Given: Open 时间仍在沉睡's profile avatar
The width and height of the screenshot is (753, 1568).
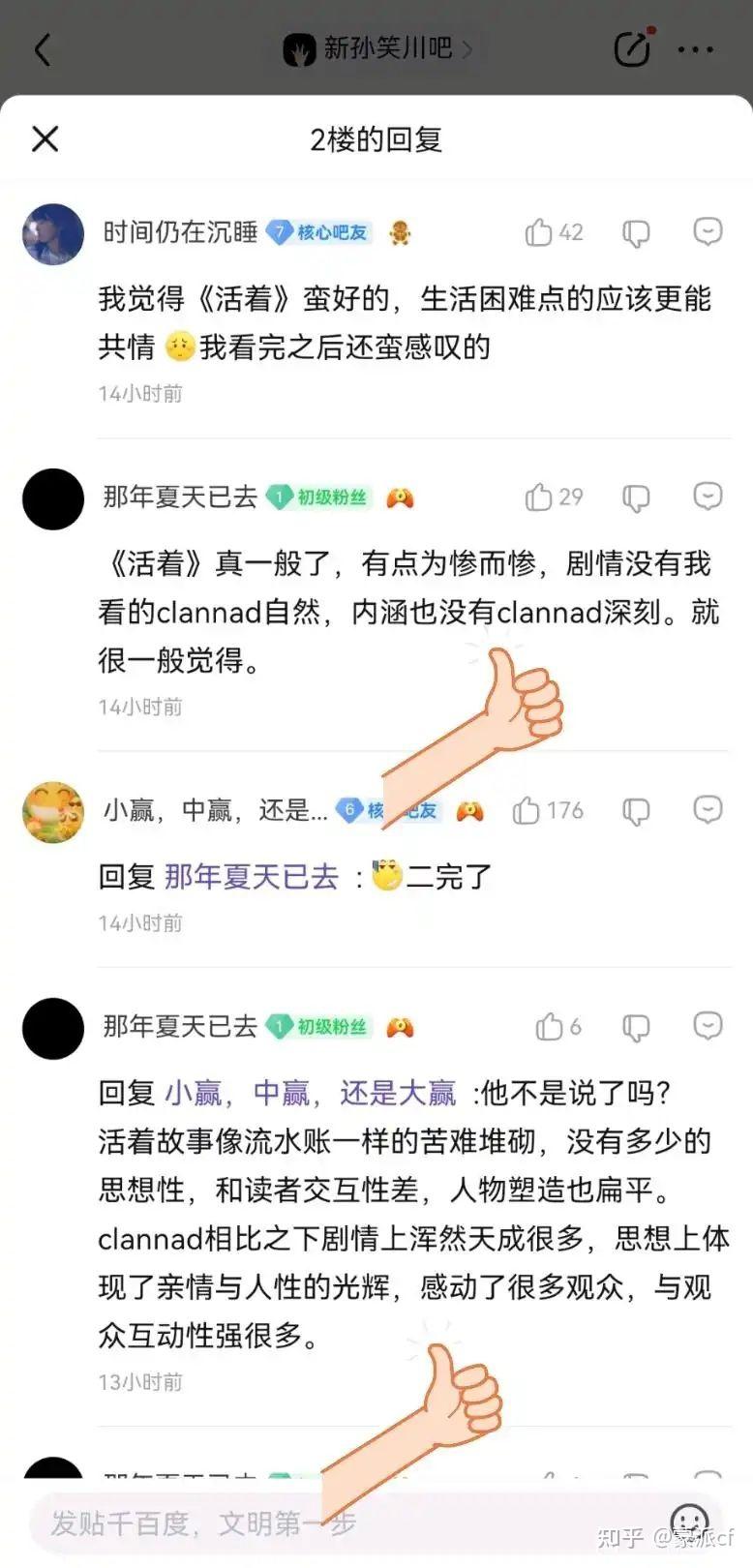Looking at the screenshot, I should click(x=53, y=233).
